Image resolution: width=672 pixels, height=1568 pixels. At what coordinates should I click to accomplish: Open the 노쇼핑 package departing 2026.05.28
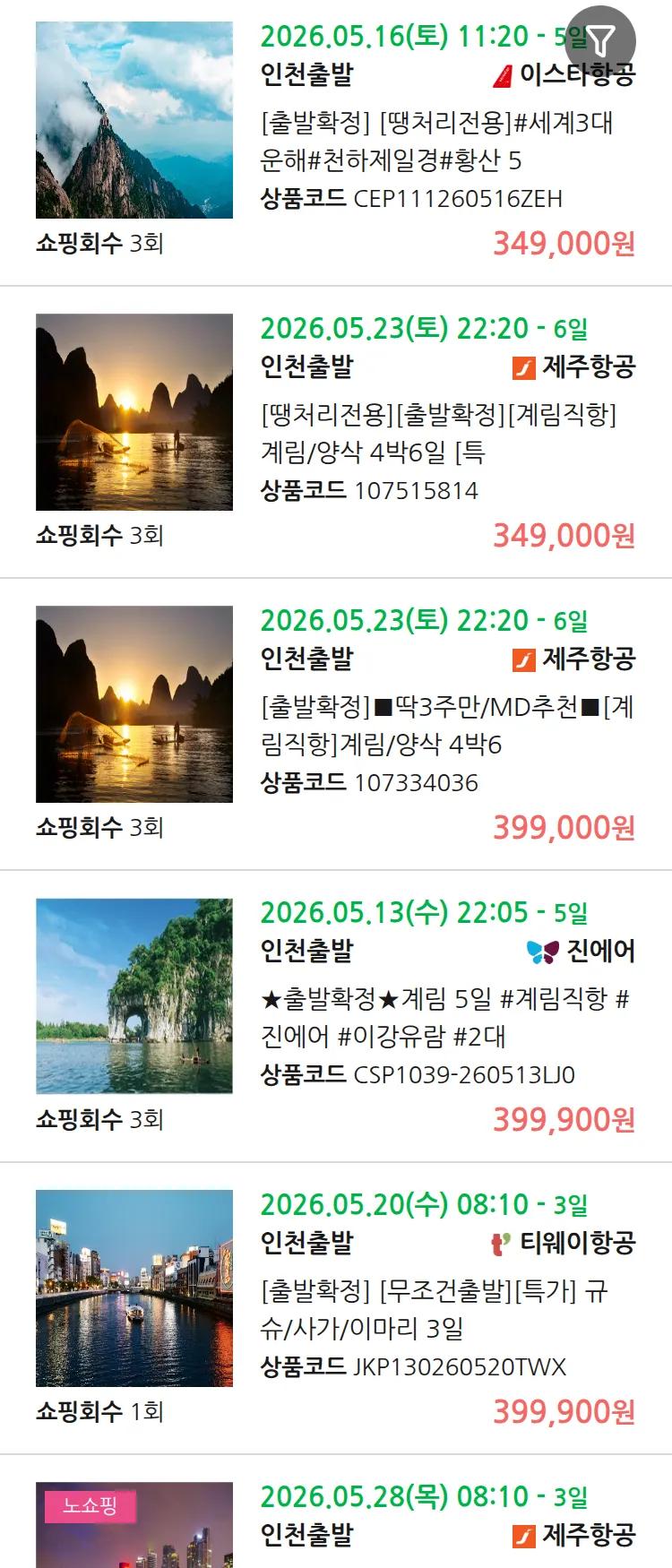click(421, 1516)
